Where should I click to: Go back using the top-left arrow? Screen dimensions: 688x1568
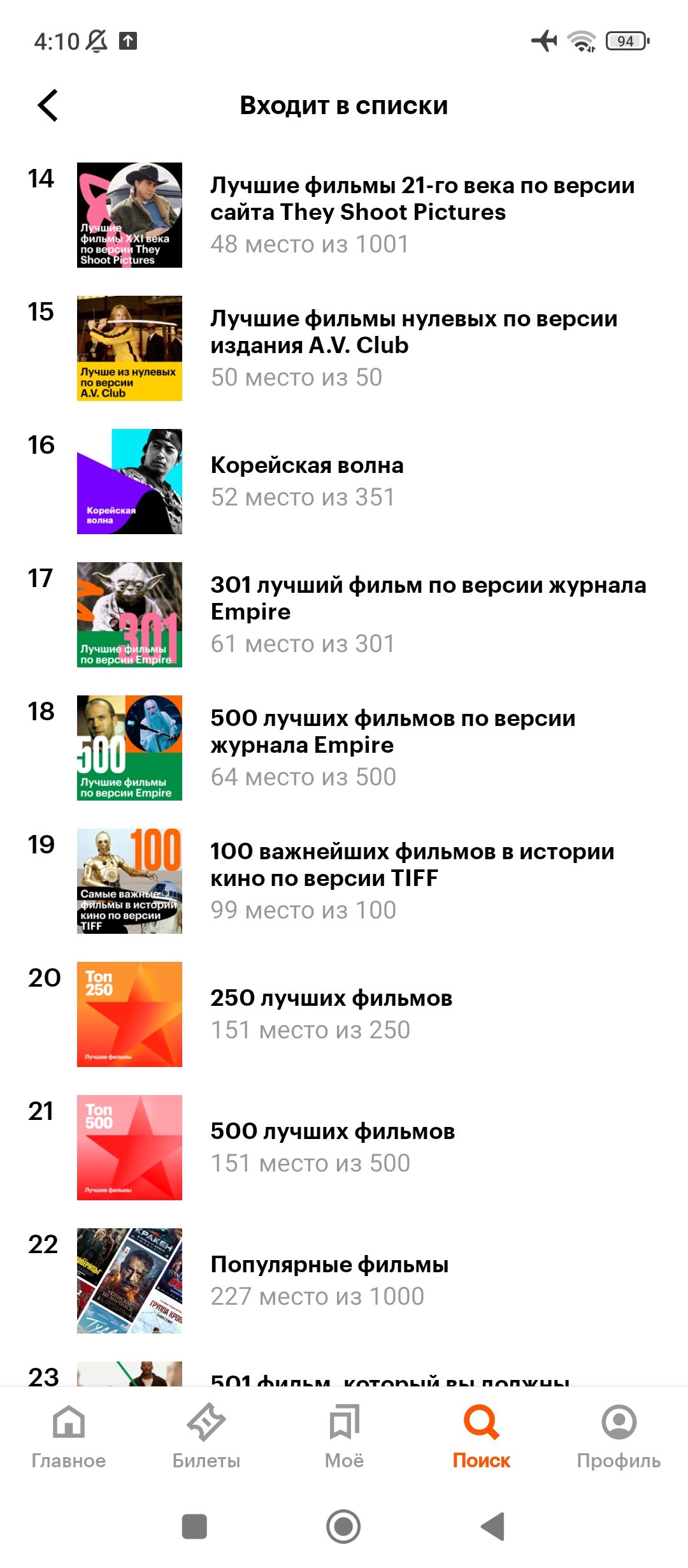pos(48,105)
